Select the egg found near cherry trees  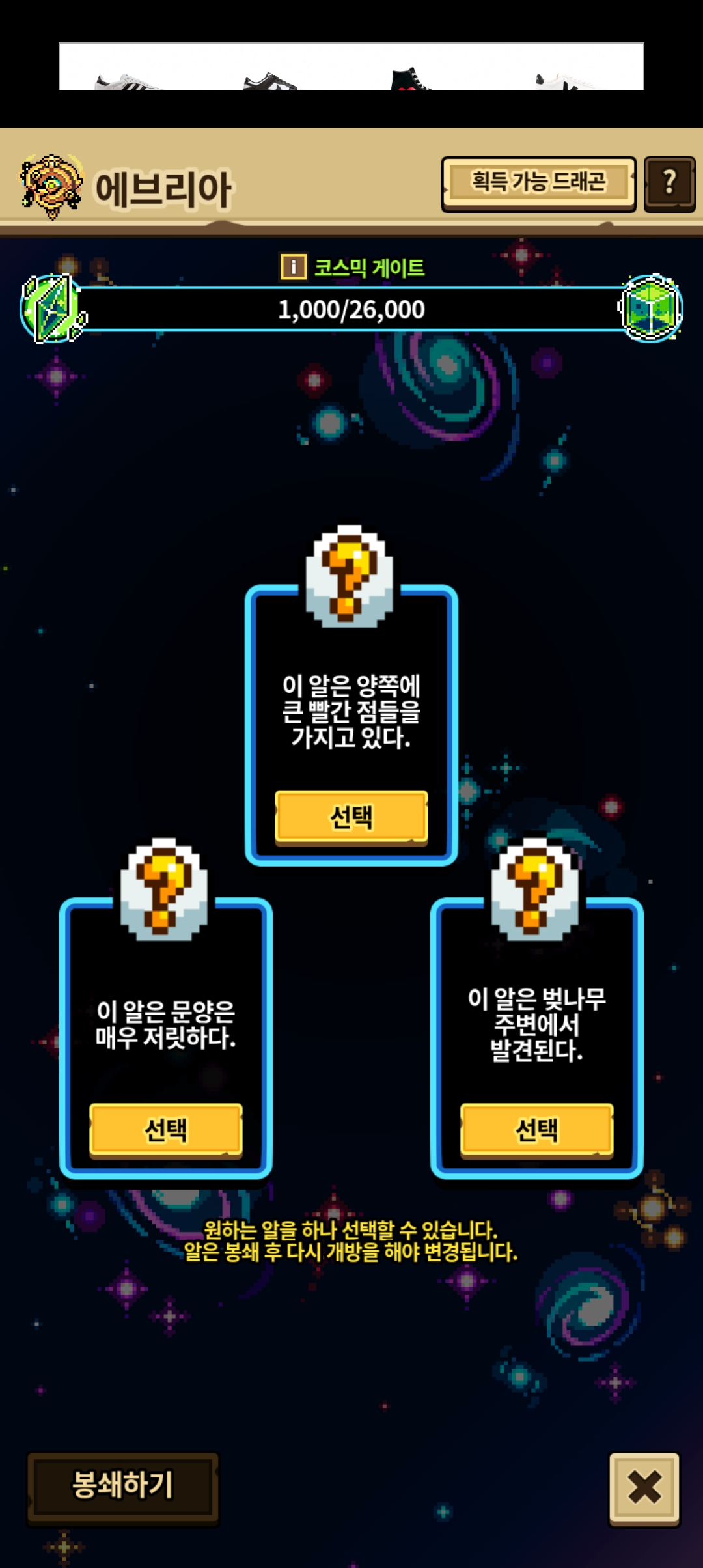(537, 1130)
